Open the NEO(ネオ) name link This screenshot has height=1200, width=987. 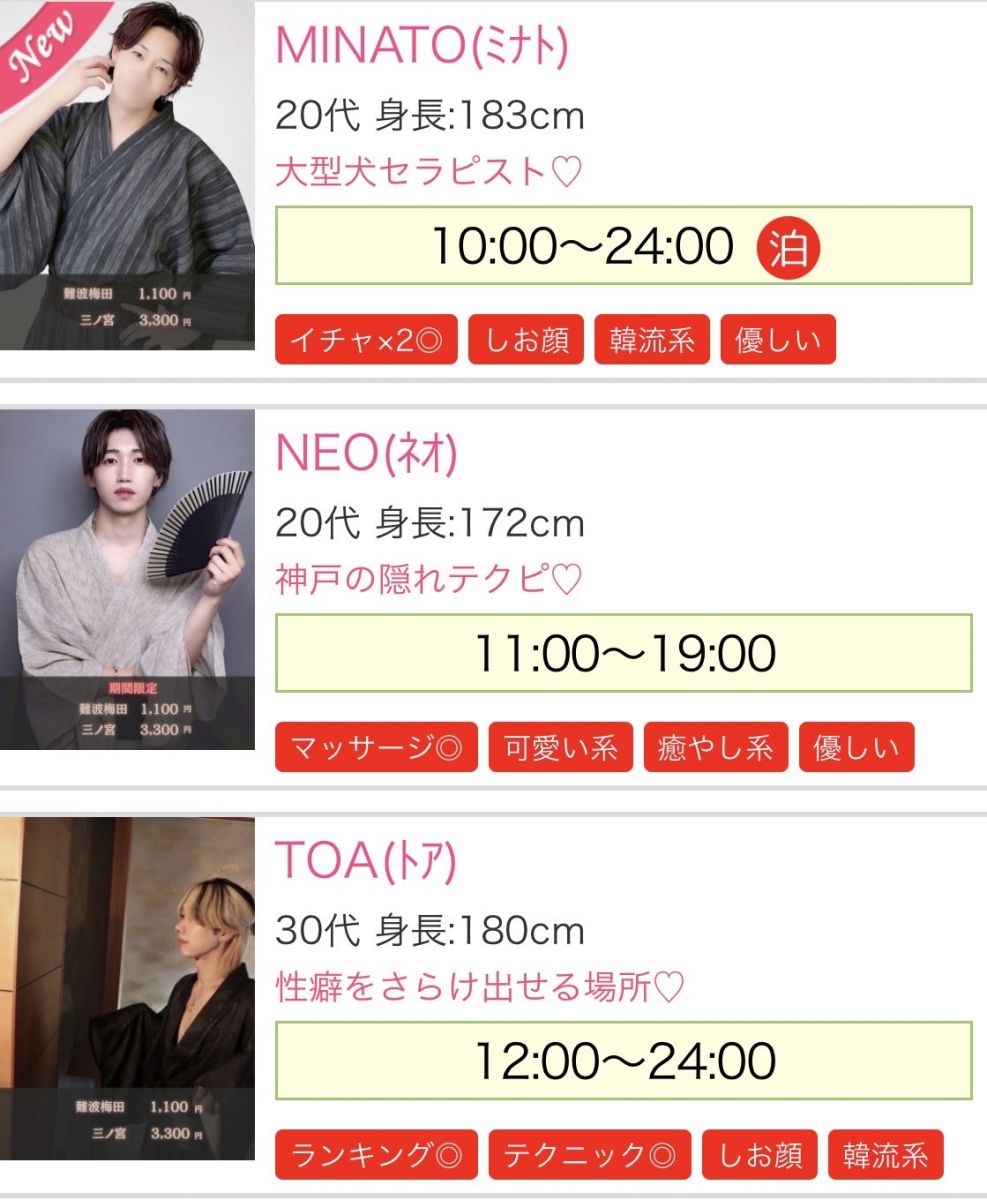366,455
